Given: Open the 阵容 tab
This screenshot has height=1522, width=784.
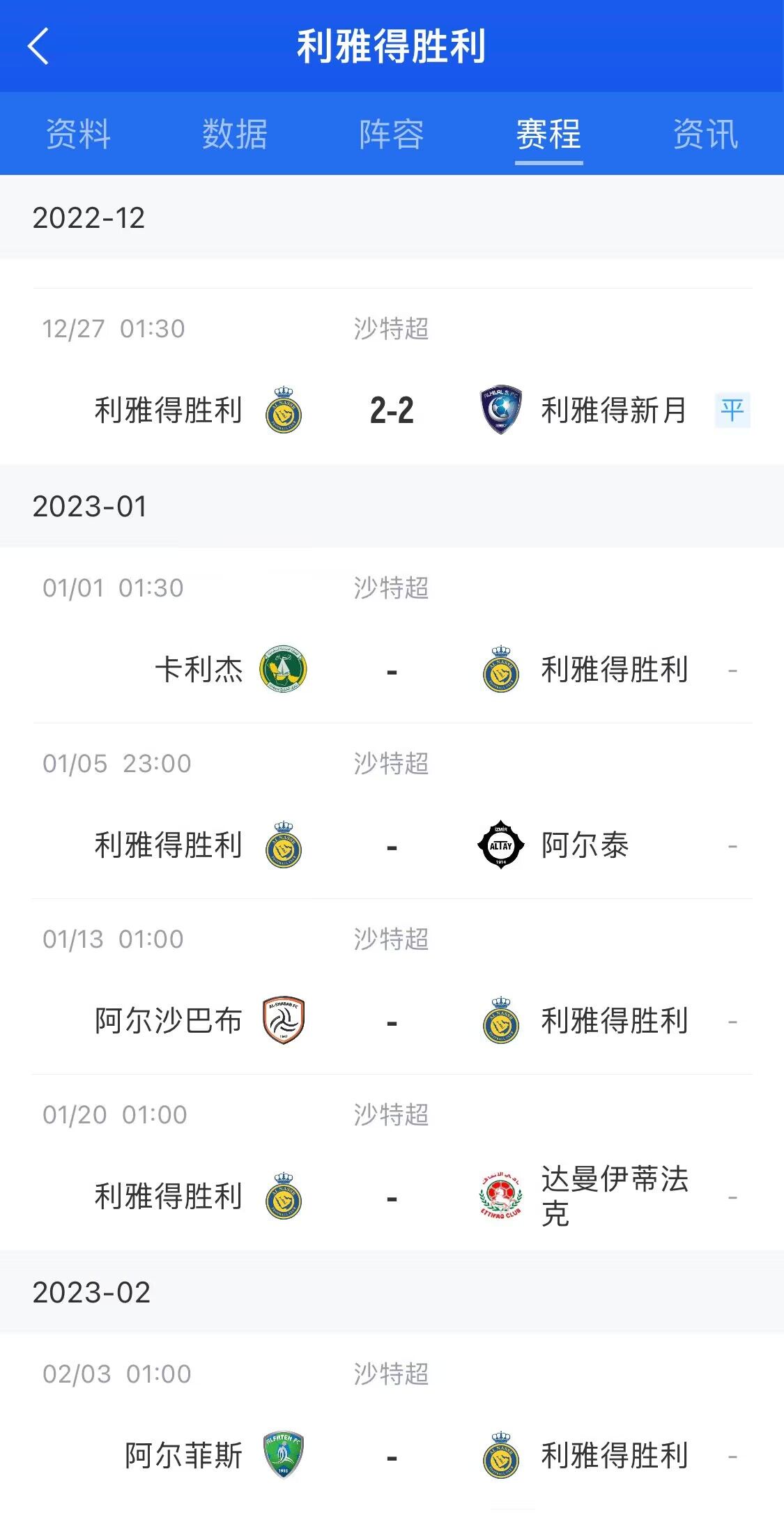Looking at the screenshot, I should [392, 134].
